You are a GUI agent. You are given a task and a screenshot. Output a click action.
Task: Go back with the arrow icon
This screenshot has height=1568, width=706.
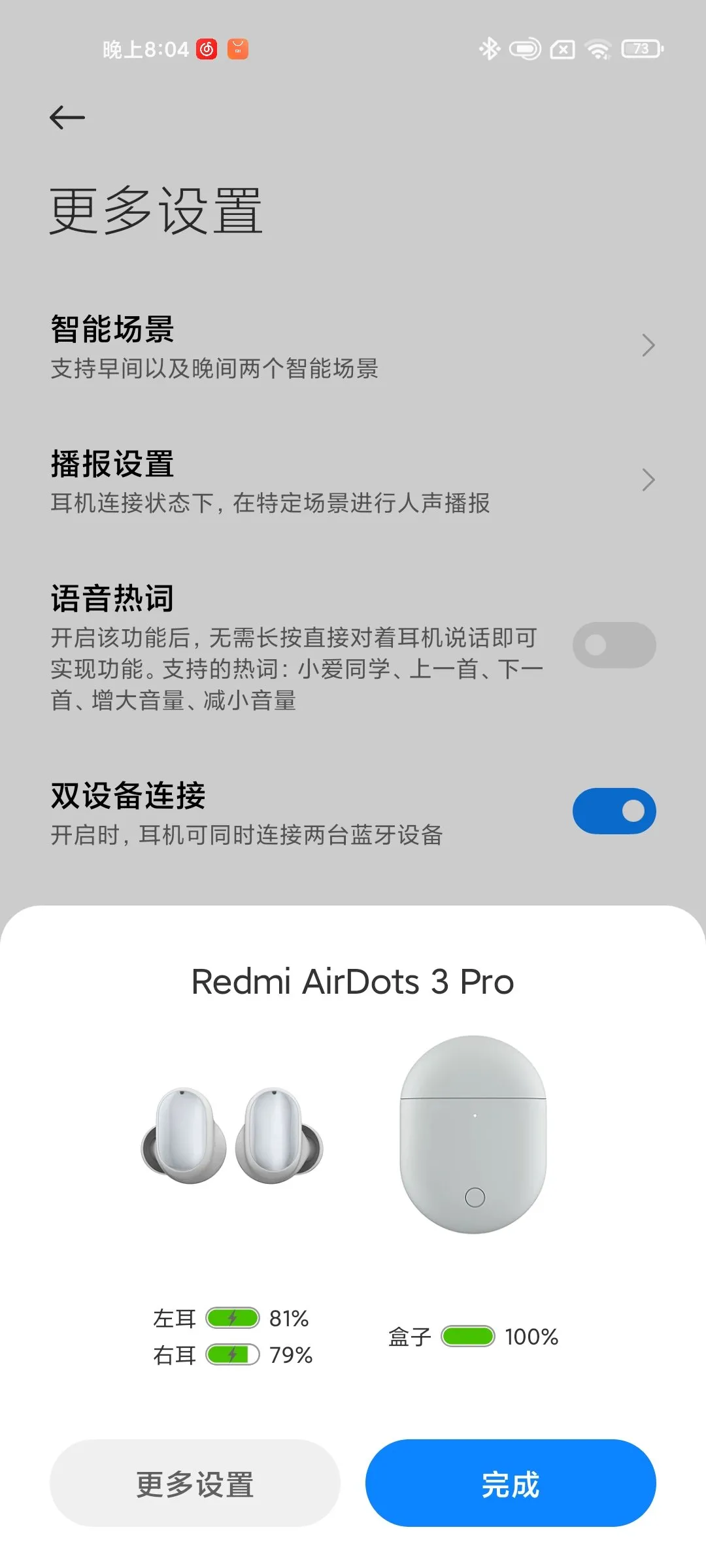tap(67, 118)
